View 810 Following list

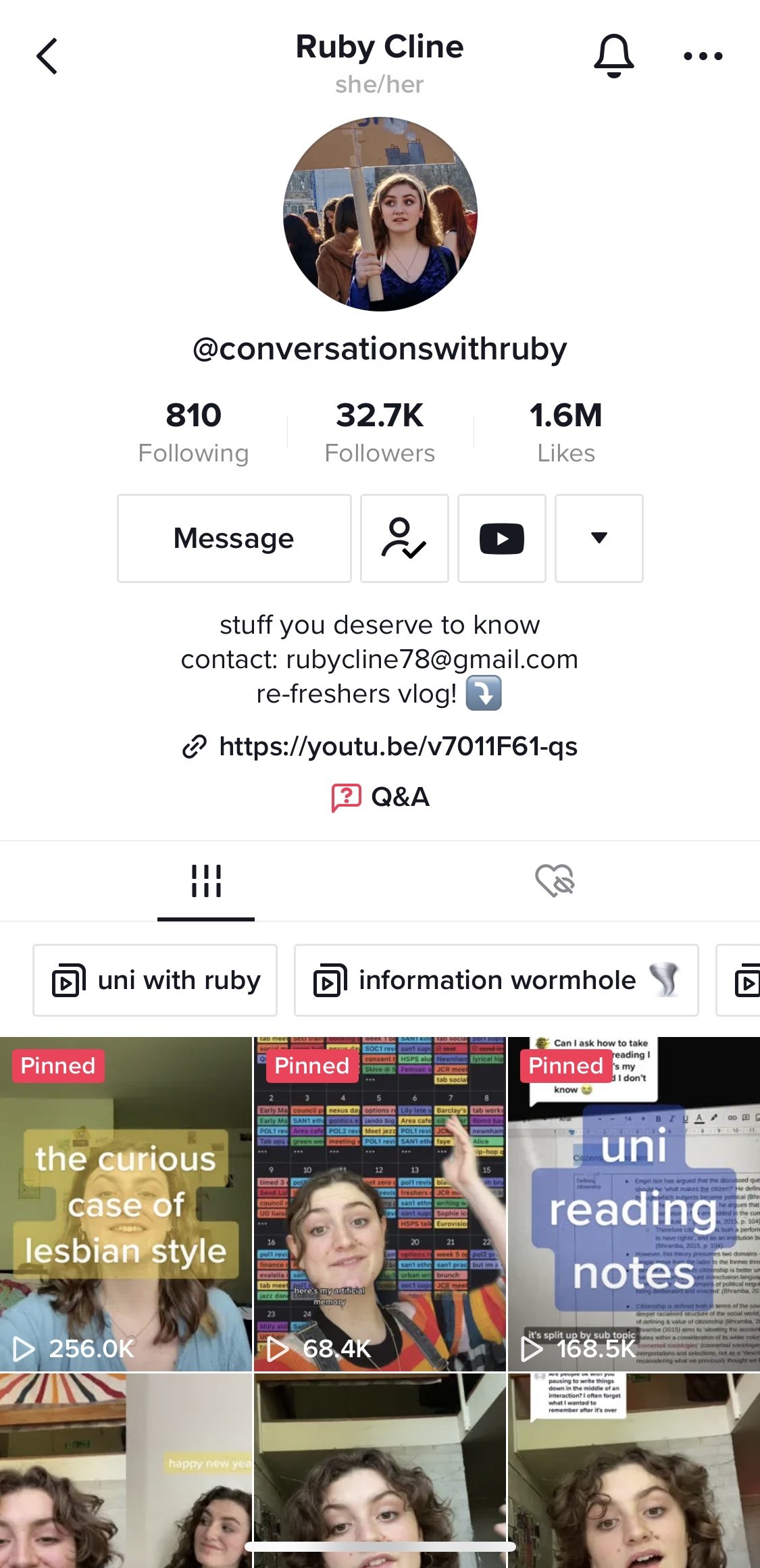click(193, 432)
